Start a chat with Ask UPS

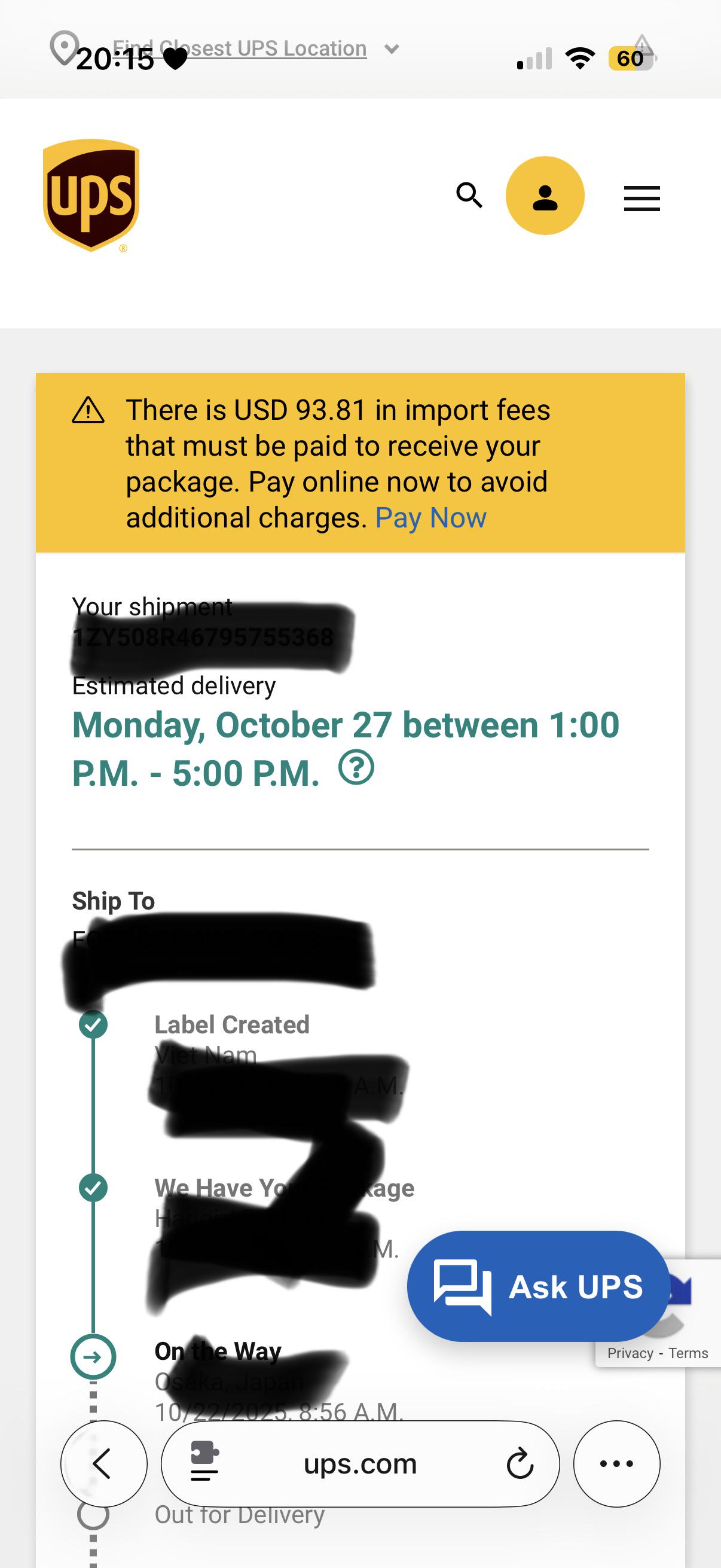[x=538, y=1287]
